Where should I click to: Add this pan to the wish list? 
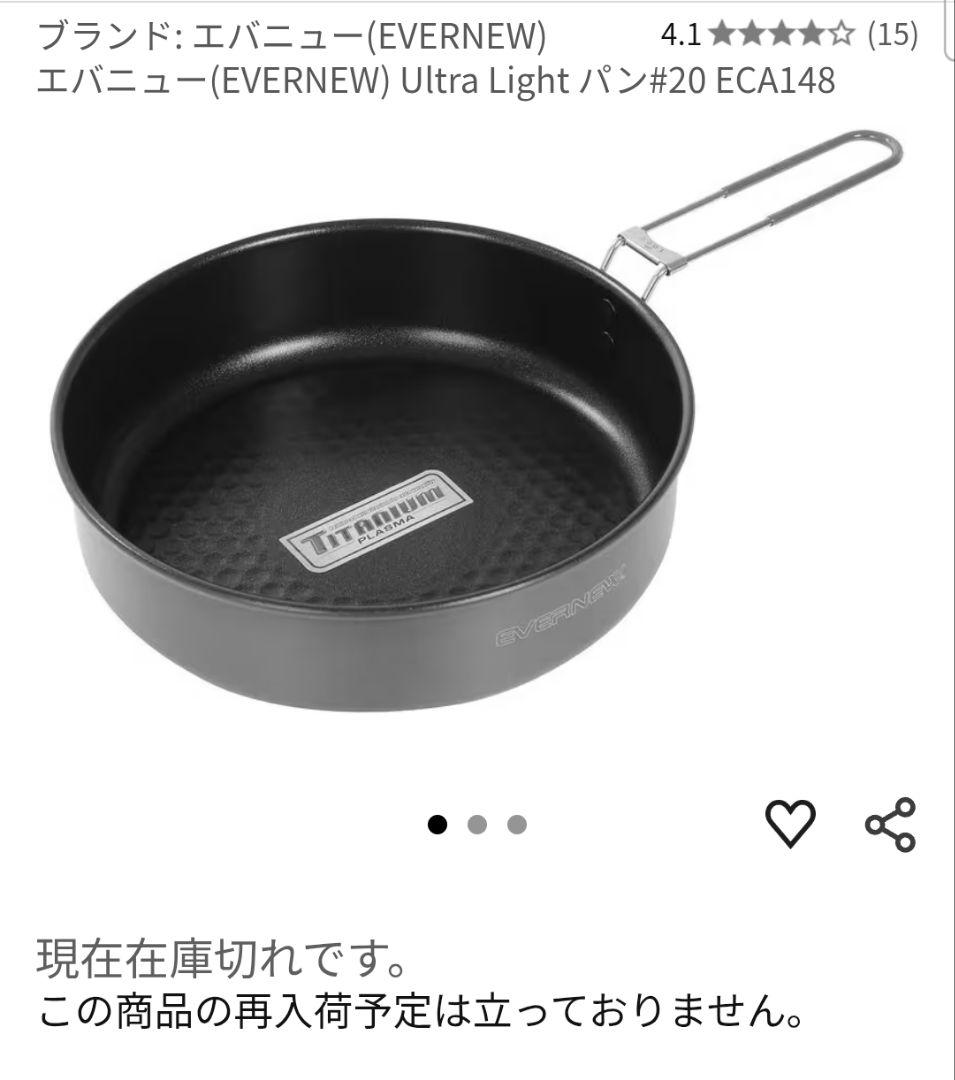pyautogui.click(x=790, y=824)
